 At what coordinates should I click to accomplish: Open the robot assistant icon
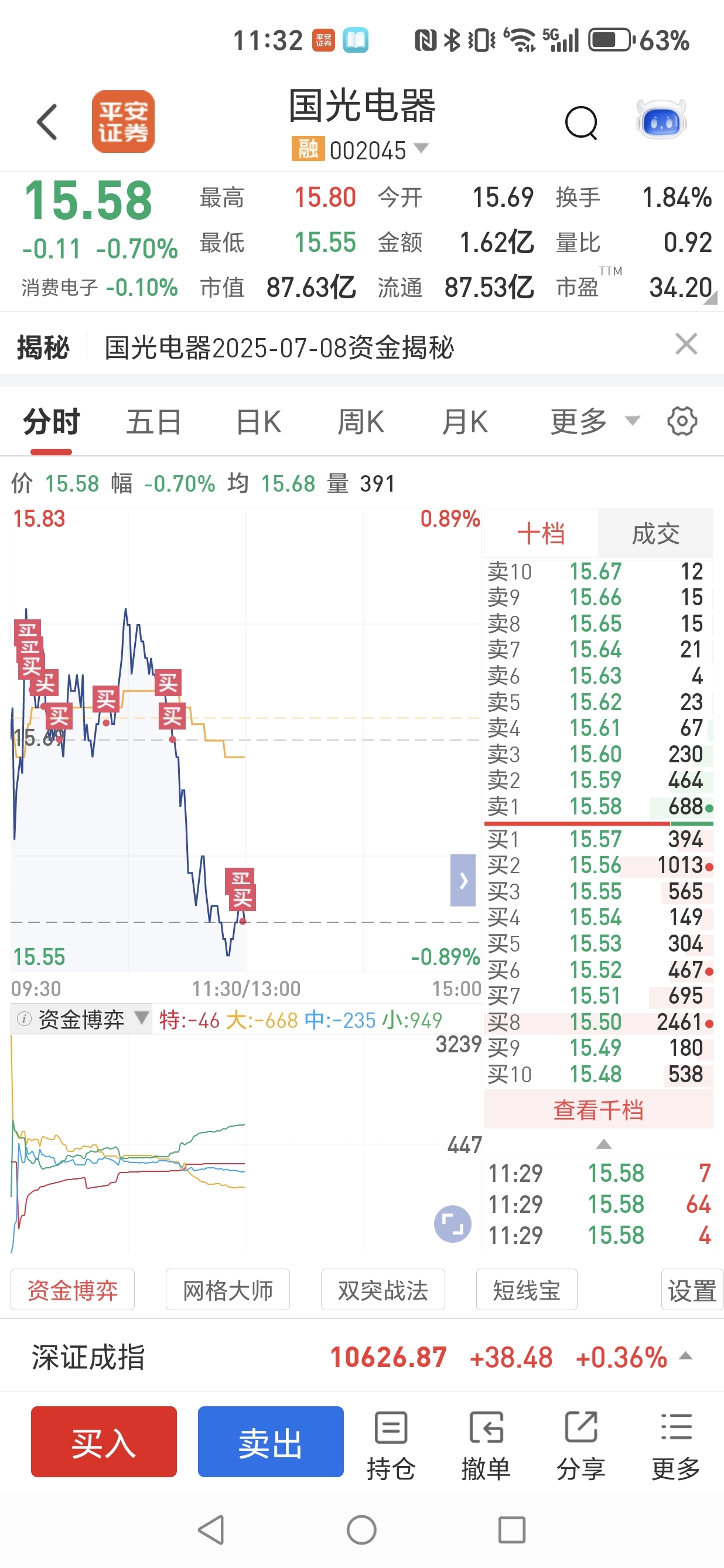(x=661, y=120)
